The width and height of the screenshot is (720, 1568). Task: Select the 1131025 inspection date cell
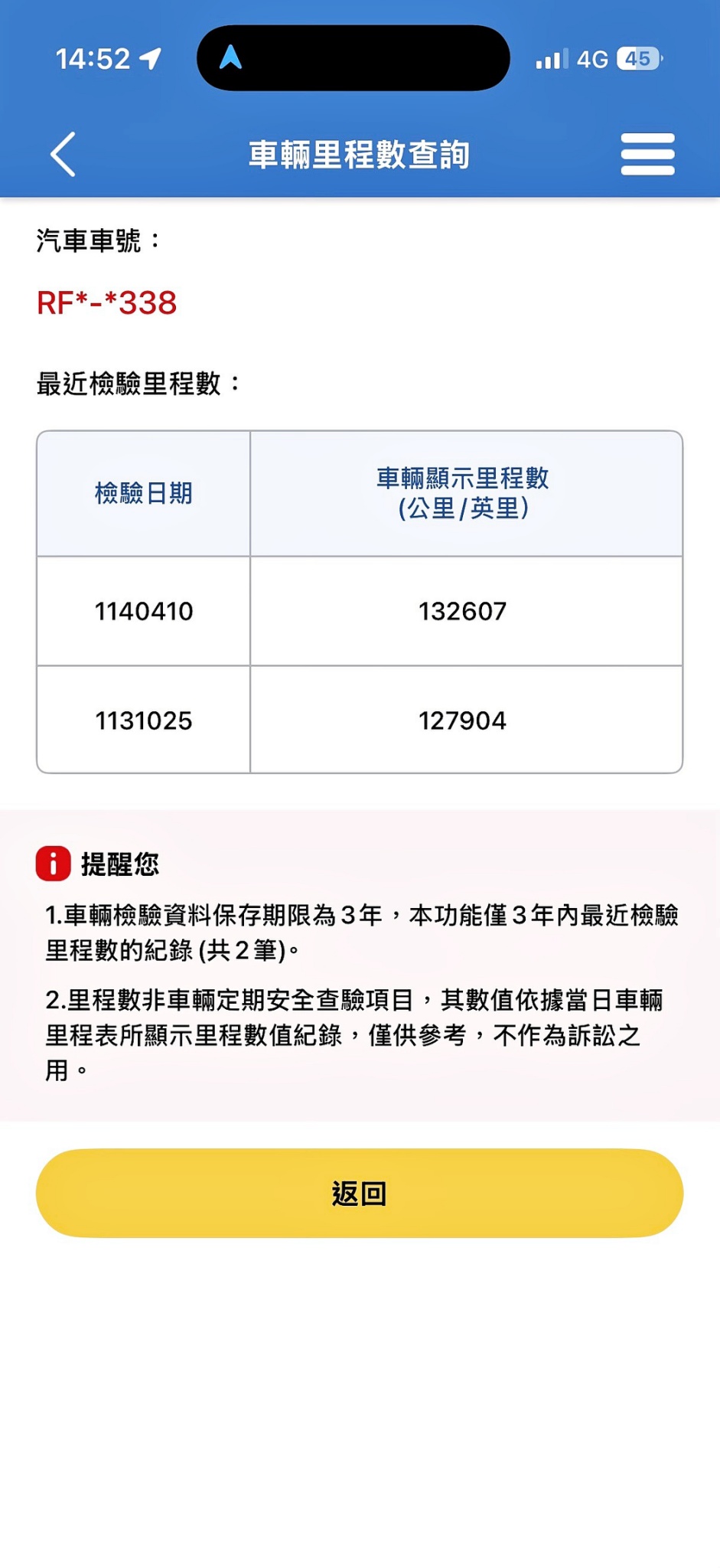[x=144, y=720]
